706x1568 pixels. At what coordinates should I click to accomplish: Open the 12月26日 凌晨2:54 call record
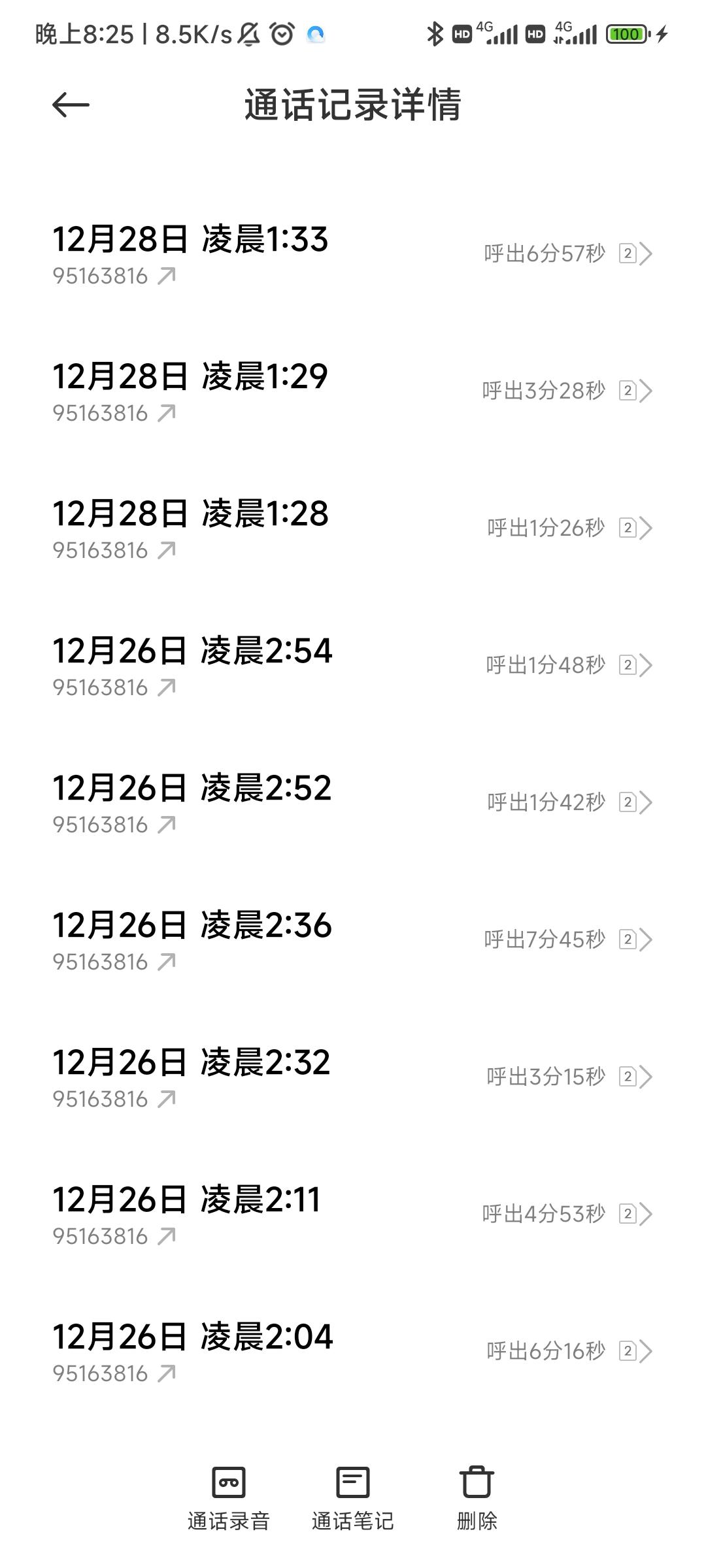pos(353,665)
